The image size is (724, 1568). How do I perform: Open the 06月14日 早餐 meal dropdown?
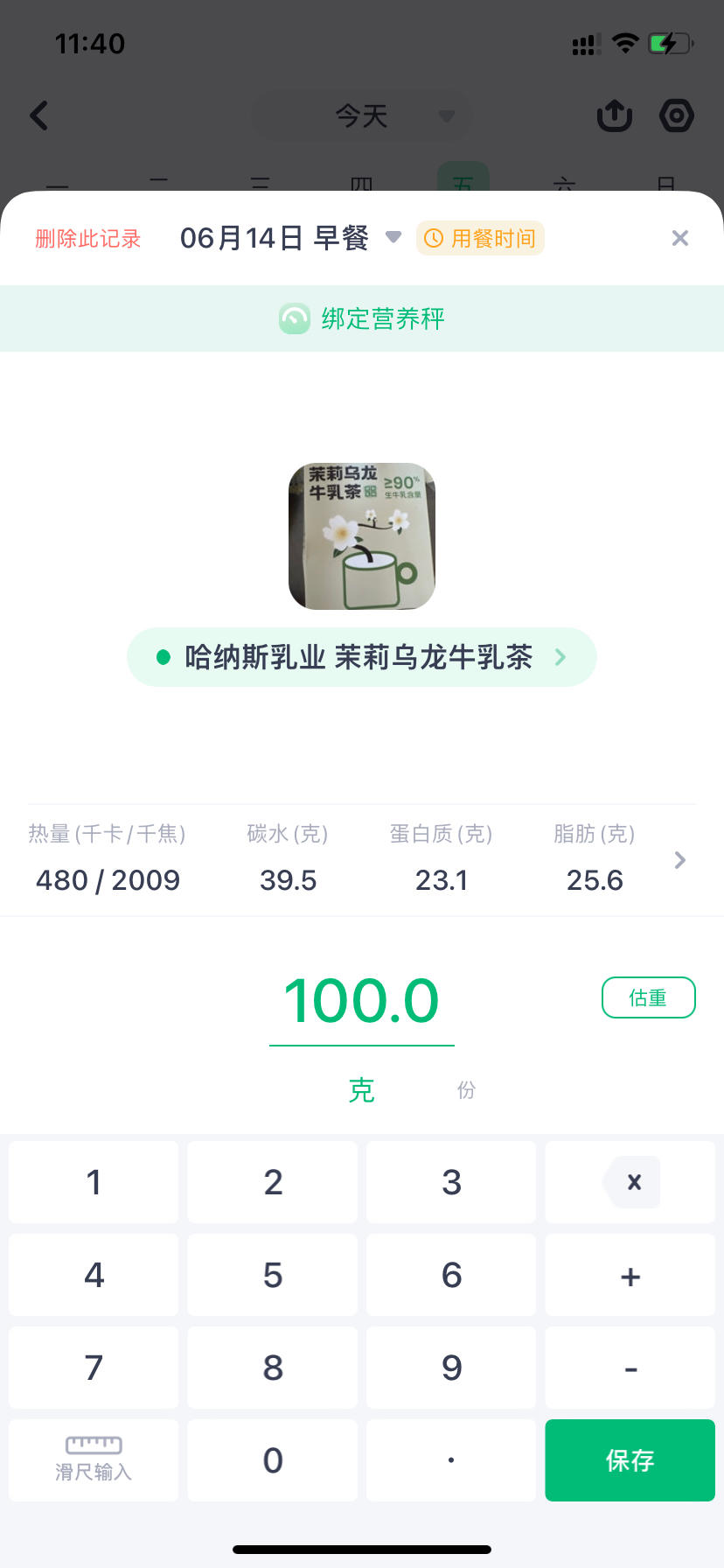290,238
